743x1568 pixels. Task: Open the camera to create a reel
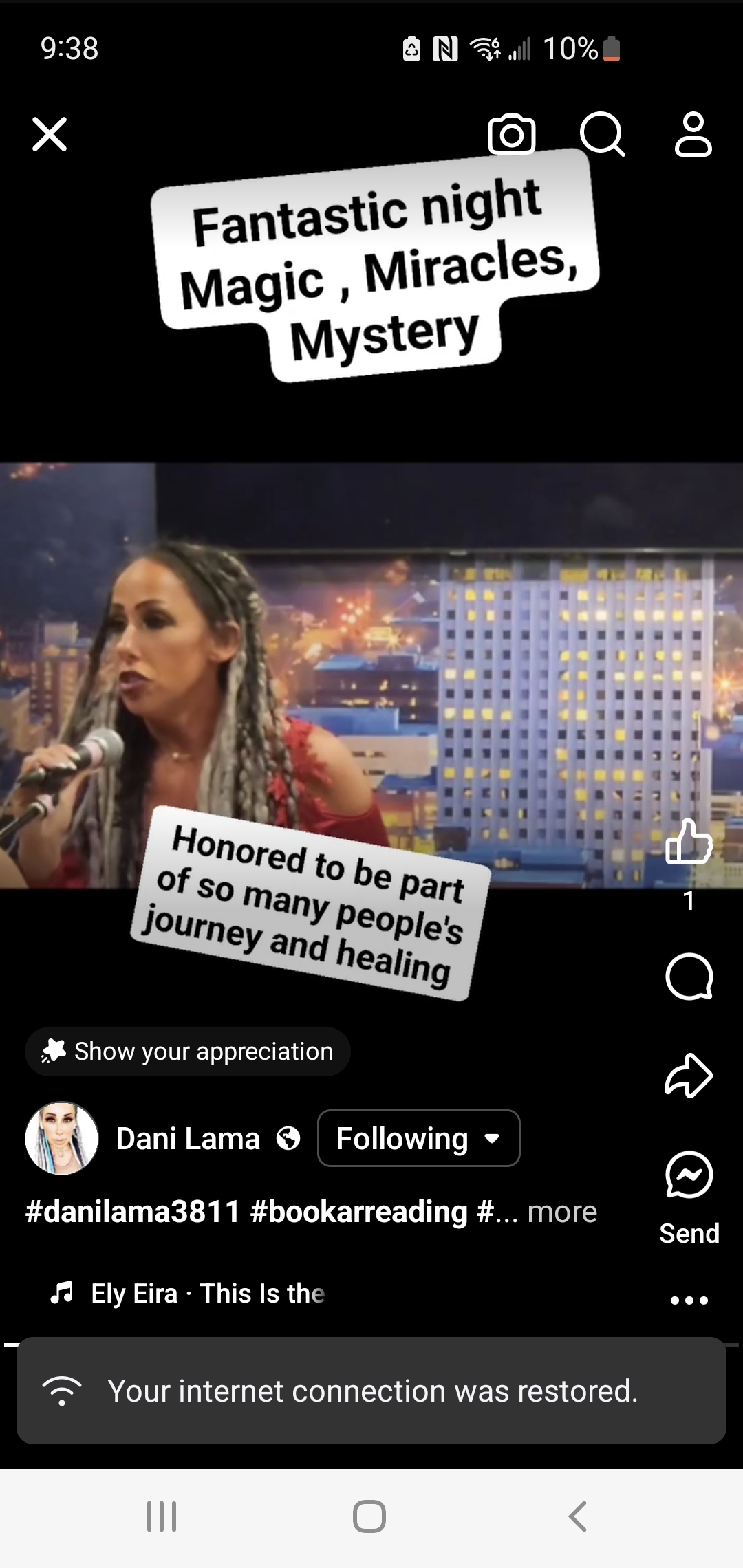(x=511, y=133)
